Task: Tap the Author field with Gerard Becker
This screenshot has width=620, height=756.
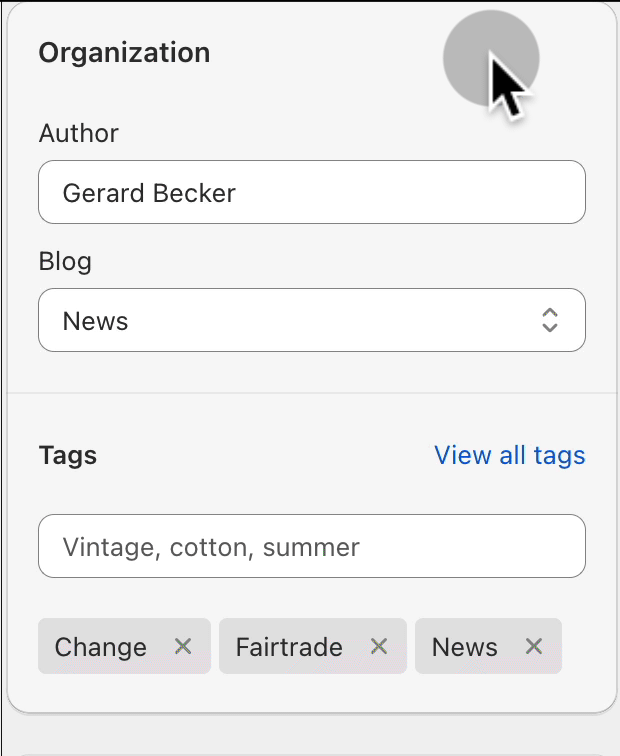Action: [311, 192]
